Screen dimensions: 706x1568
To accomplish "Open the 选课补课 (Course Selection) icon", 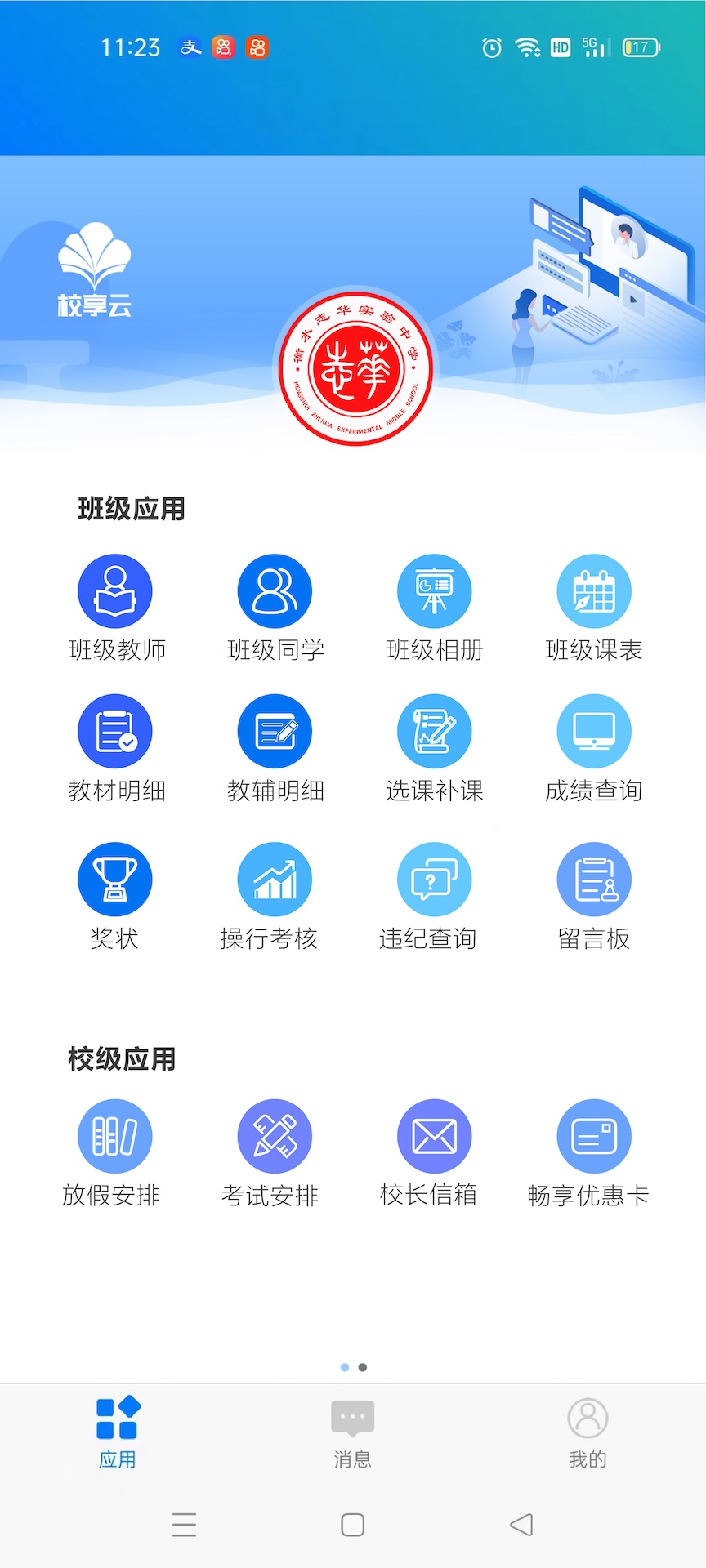I will (x=434, y=731).
